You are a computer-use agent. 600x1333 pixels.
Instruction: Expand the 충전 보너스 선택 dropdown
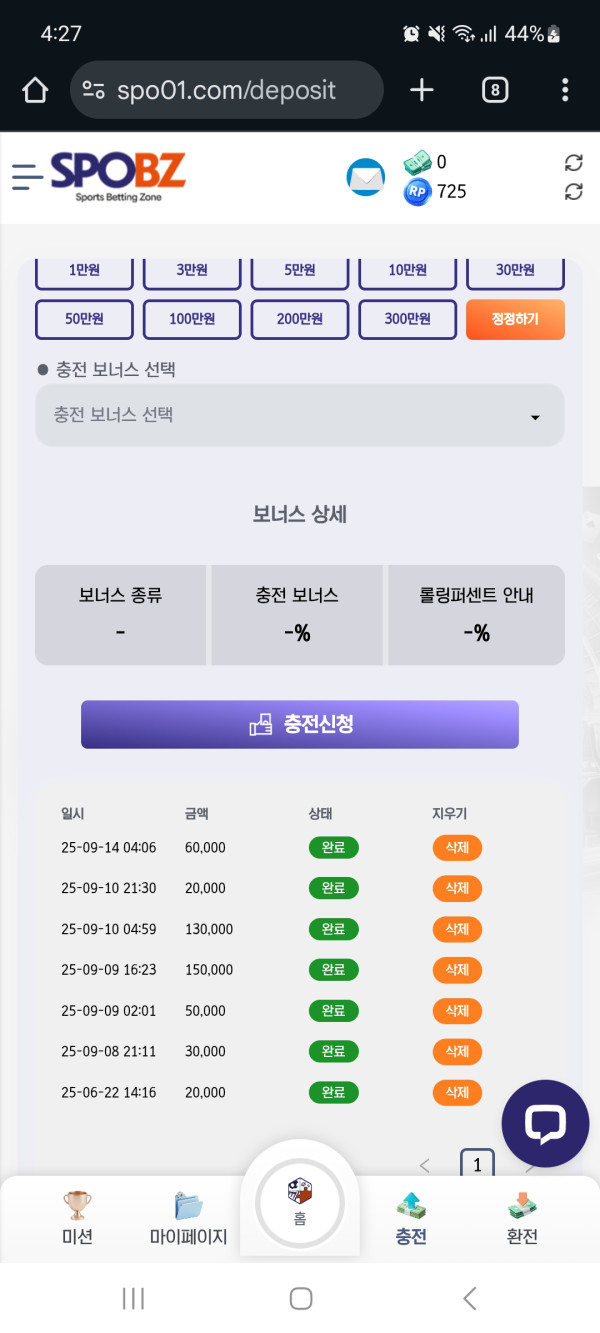[300, 415]
